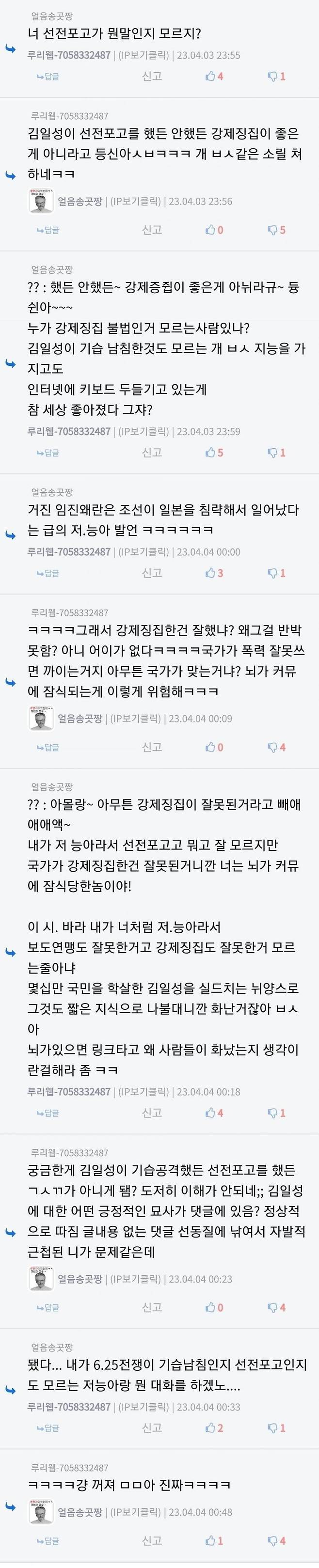Image resolution: width=319 pixels, height=1568 pixels.
Task: Downvote the comment posted 23.04.04 00:48
Action: click(x=276, y=1541)
